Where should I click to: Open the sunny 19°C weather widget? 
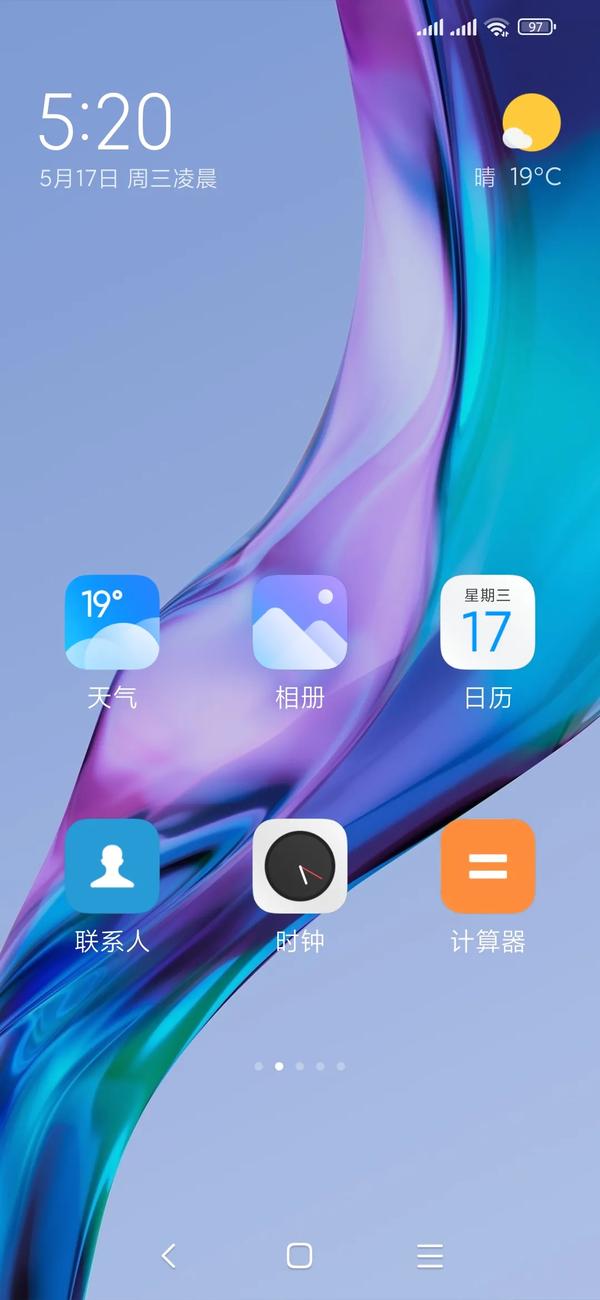pyautogui.click(x=525, y=140)
